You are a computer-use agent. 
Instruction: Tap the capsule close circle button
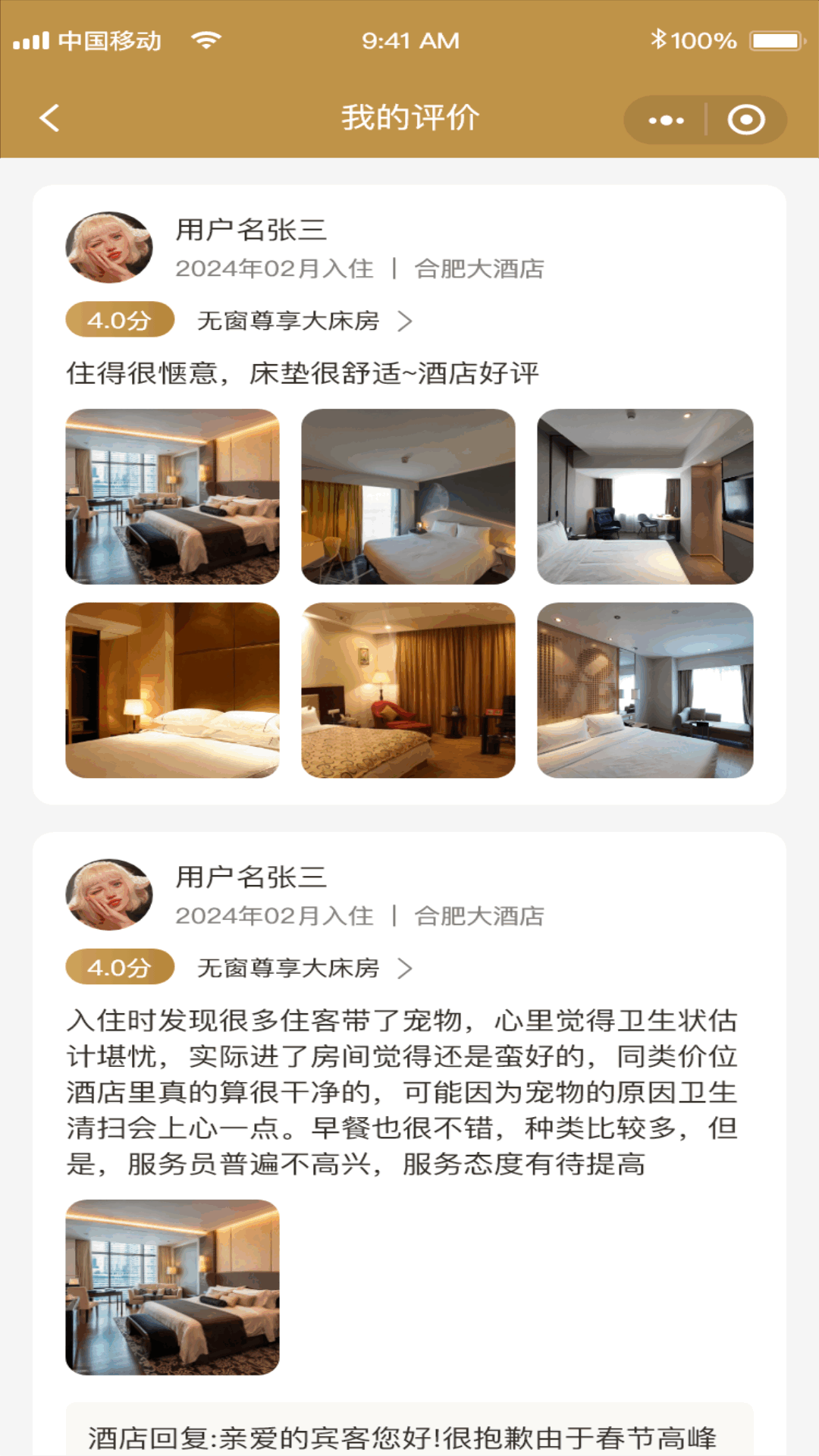click(x=747, y=118)
